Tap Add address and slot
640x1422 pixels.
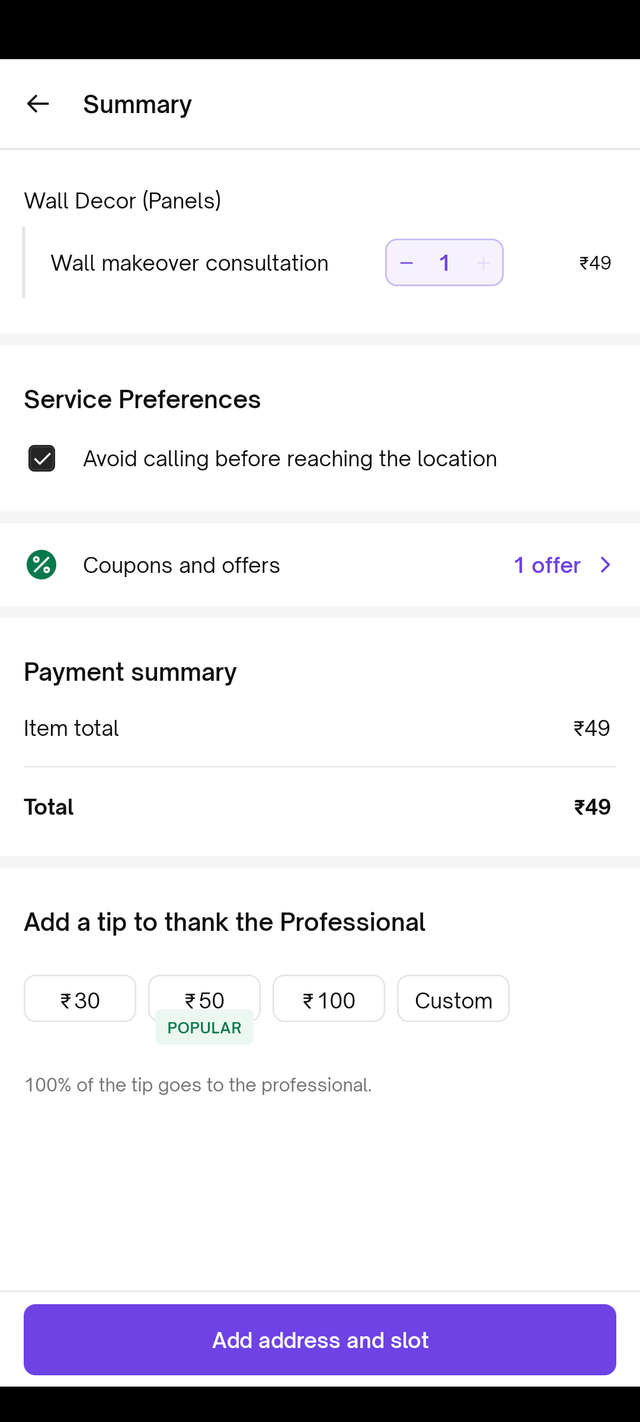tap(320, 1340)
